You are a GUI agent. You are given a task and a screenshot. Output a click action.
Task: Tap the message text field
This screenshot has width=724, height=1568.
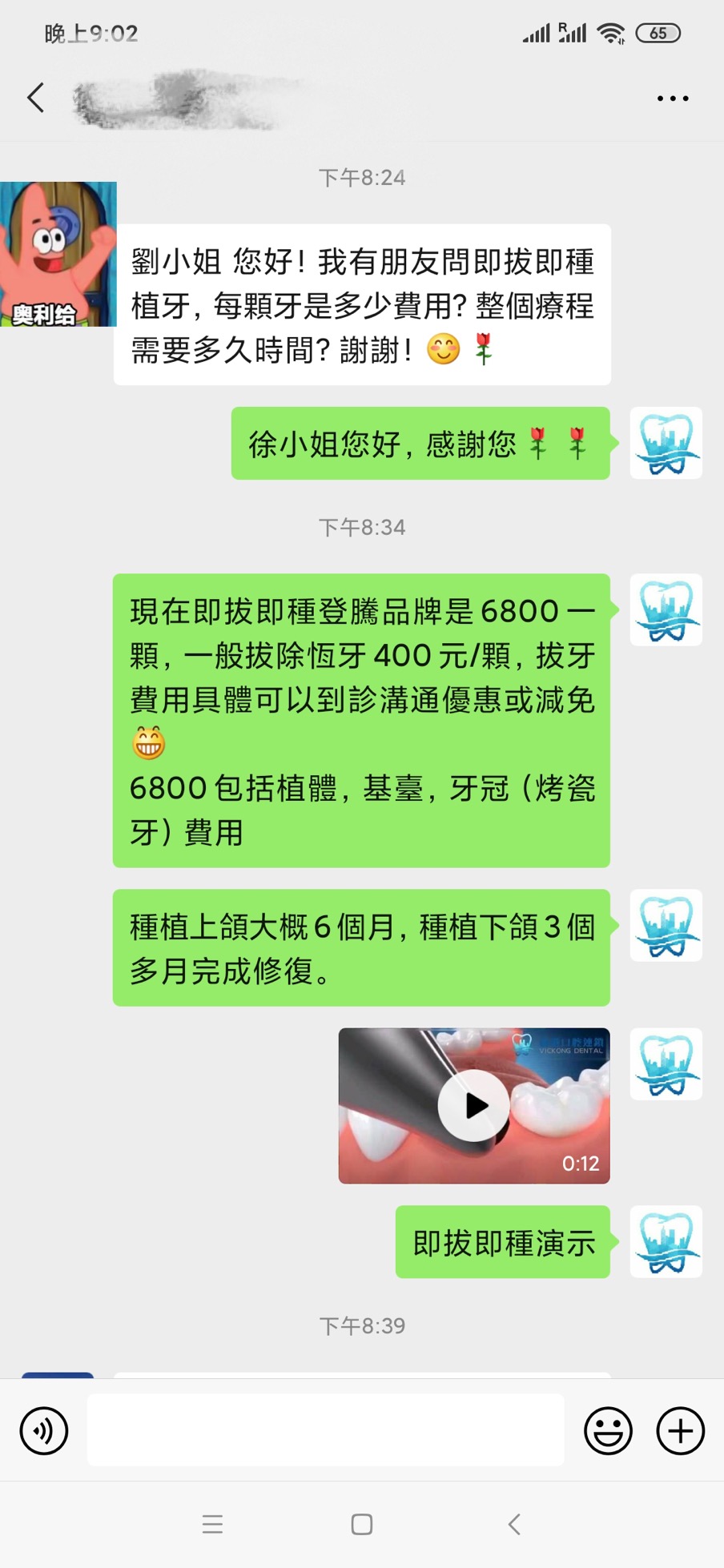(325, 1430)
